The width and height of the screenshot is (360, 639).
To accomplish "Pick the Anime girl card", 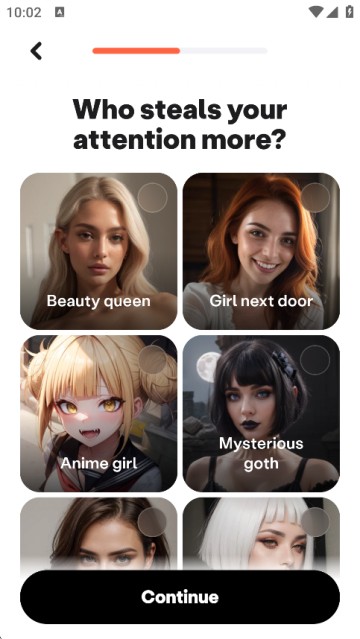I will (98, 413).
